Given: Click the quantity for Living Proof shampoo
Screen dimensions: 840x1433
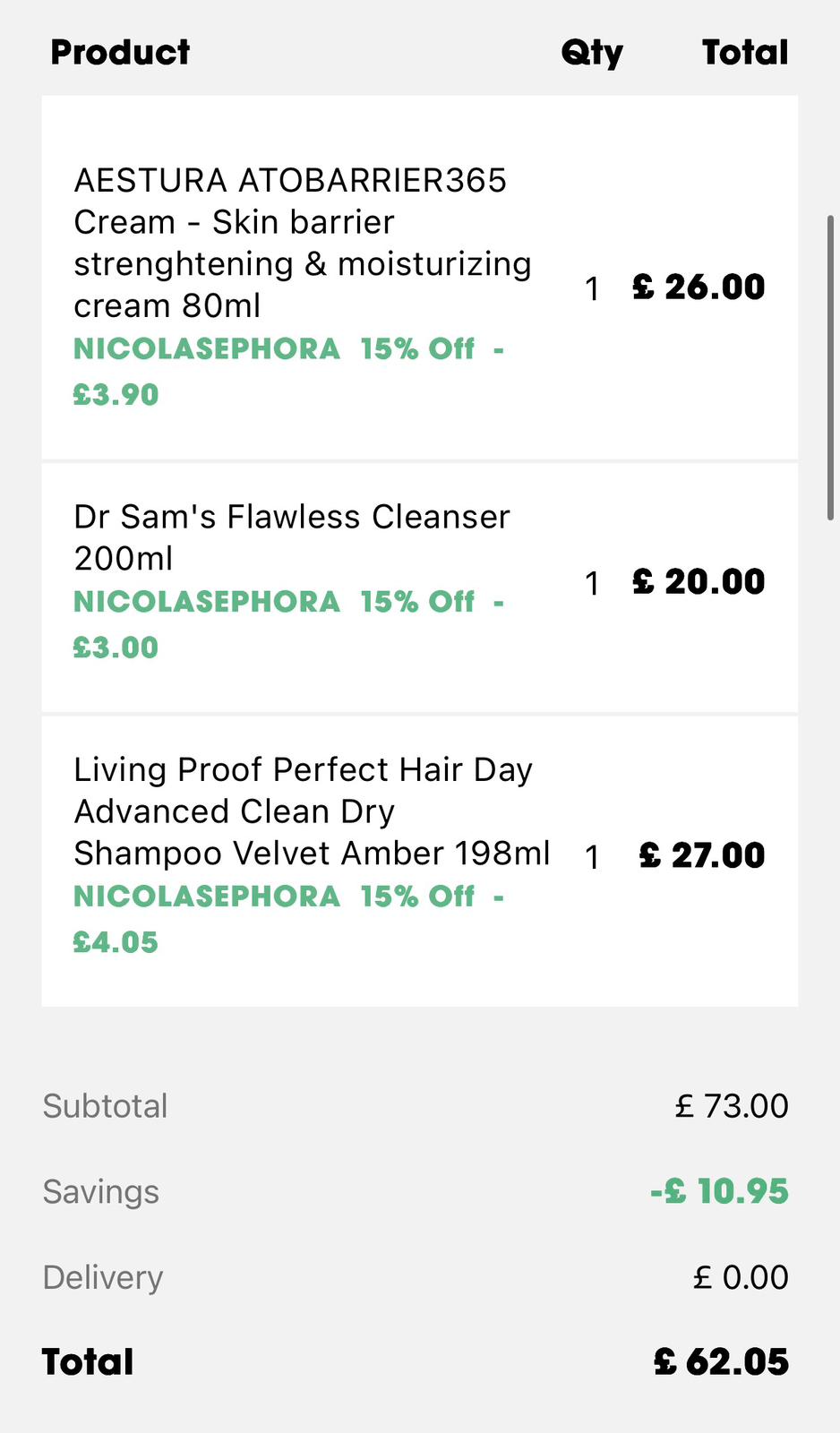Looking at the screenshot, I should click(x=592, y=857).
